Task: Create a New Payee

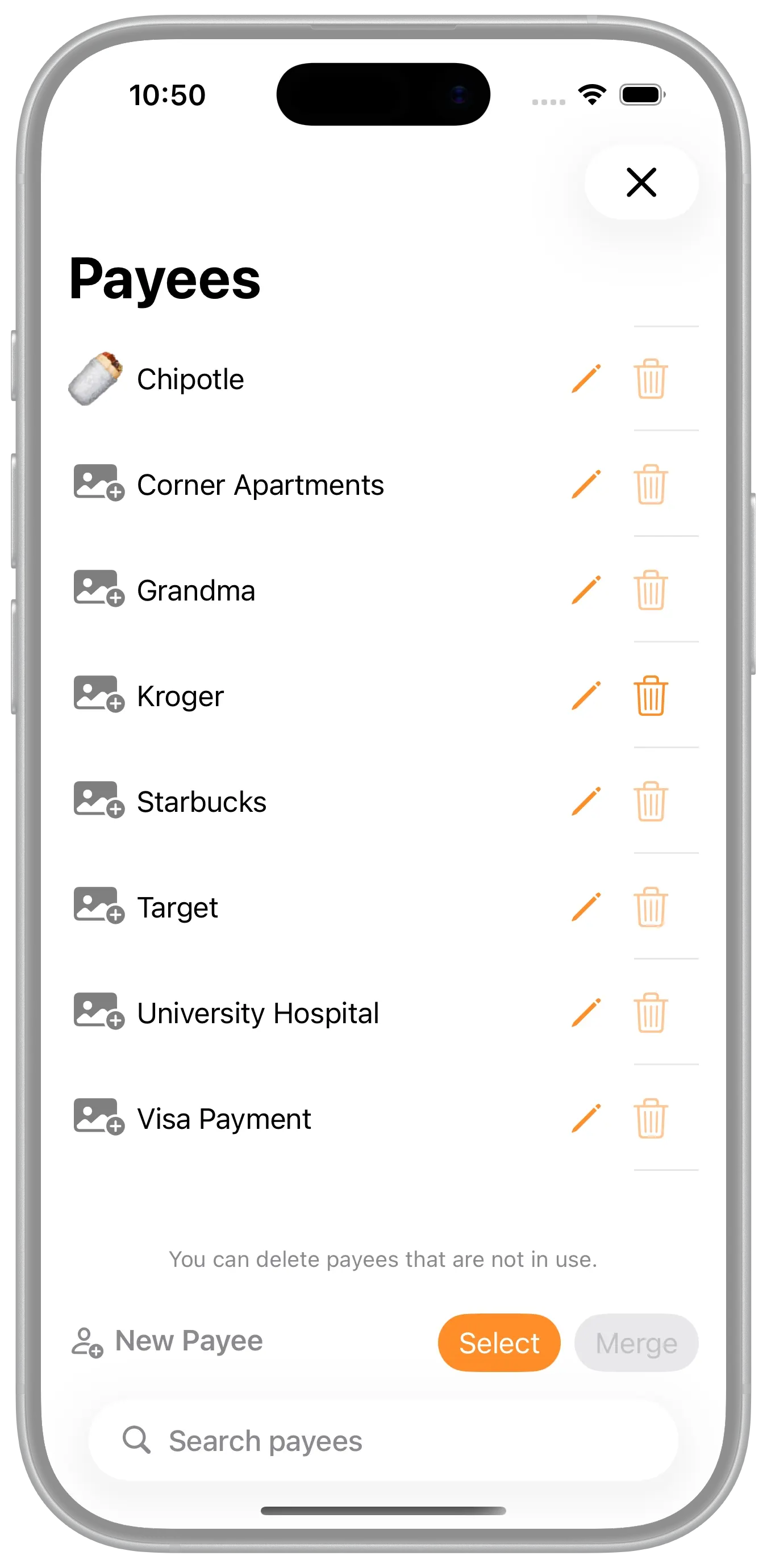Action: (x=168, y=1341)
